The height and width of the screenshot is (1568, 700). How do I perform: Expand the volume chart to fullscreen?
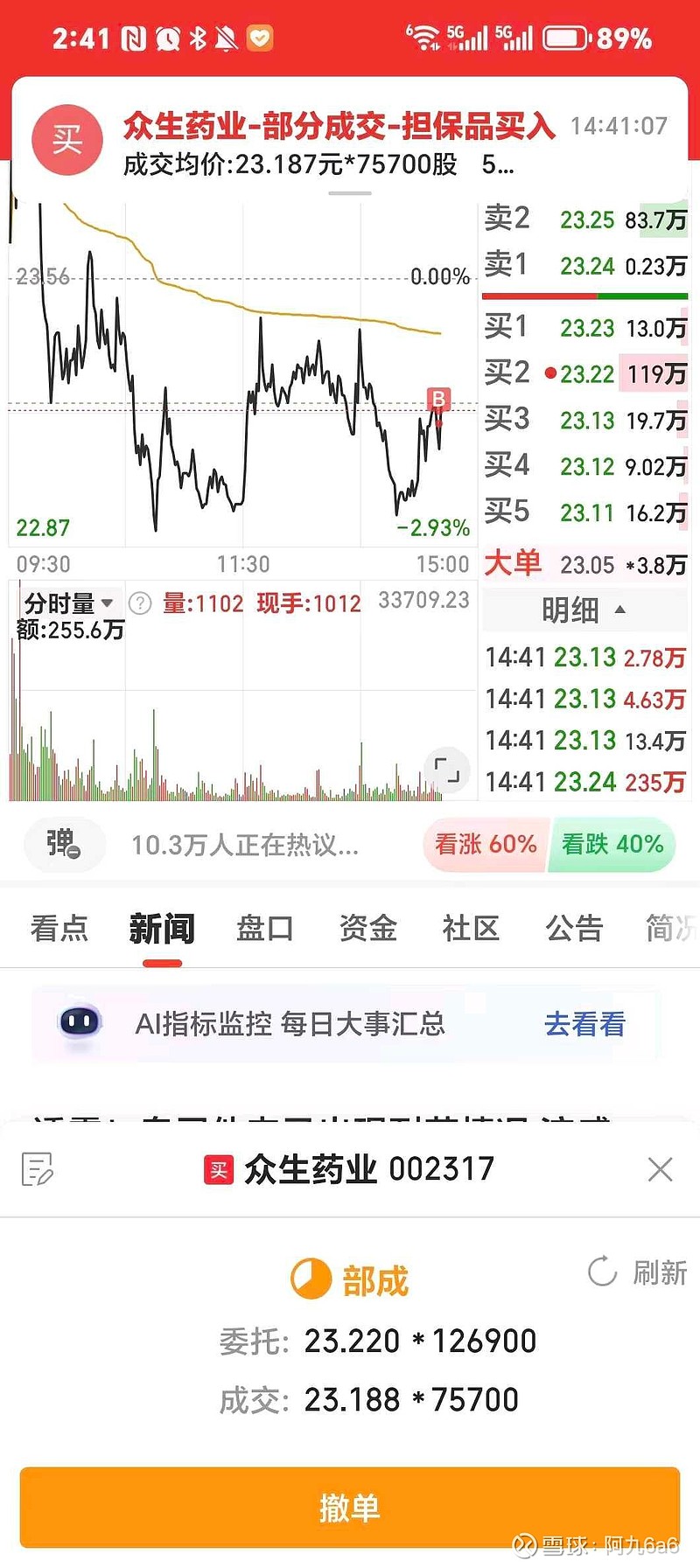447,770
